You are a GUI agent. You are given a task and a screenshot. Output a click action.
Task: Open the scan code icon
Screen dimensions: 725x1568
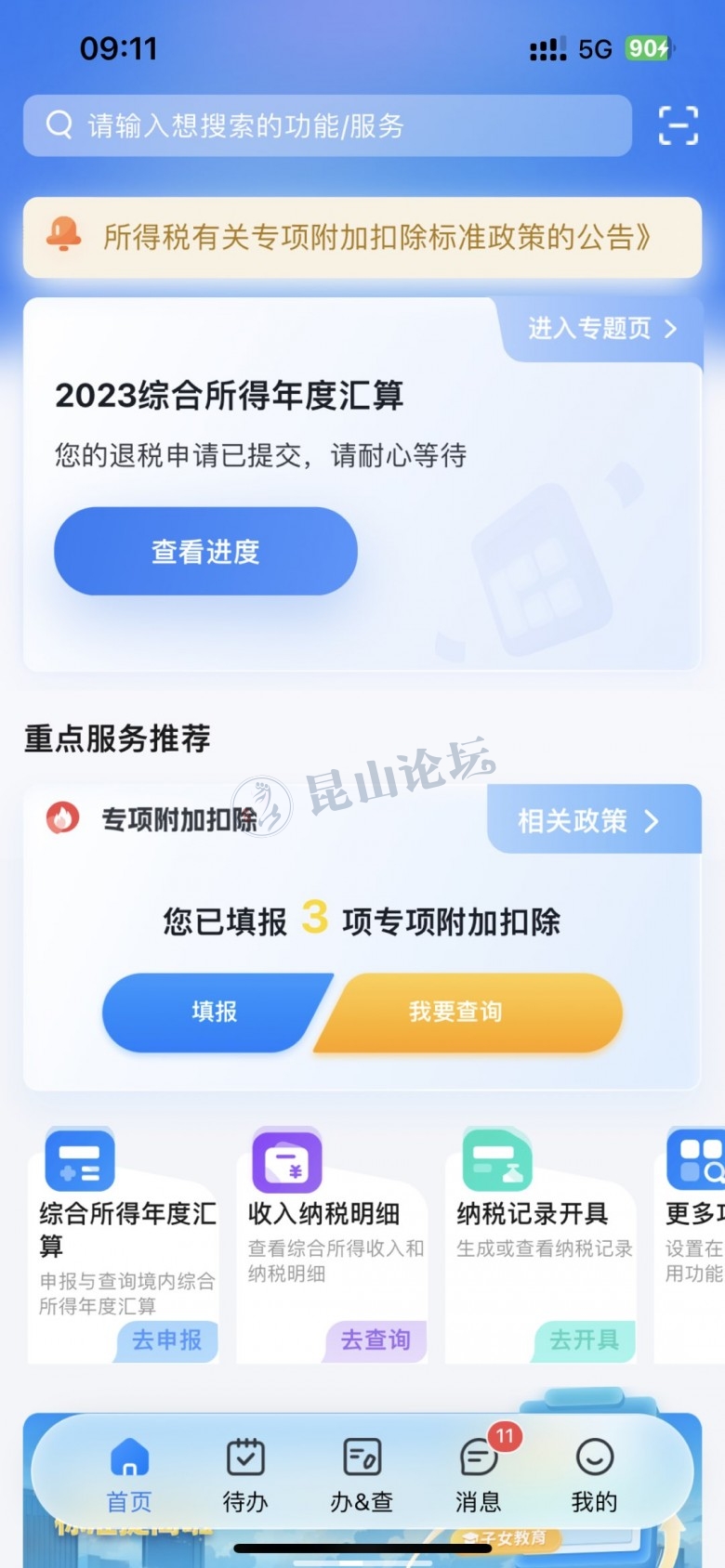coord(678,125)
